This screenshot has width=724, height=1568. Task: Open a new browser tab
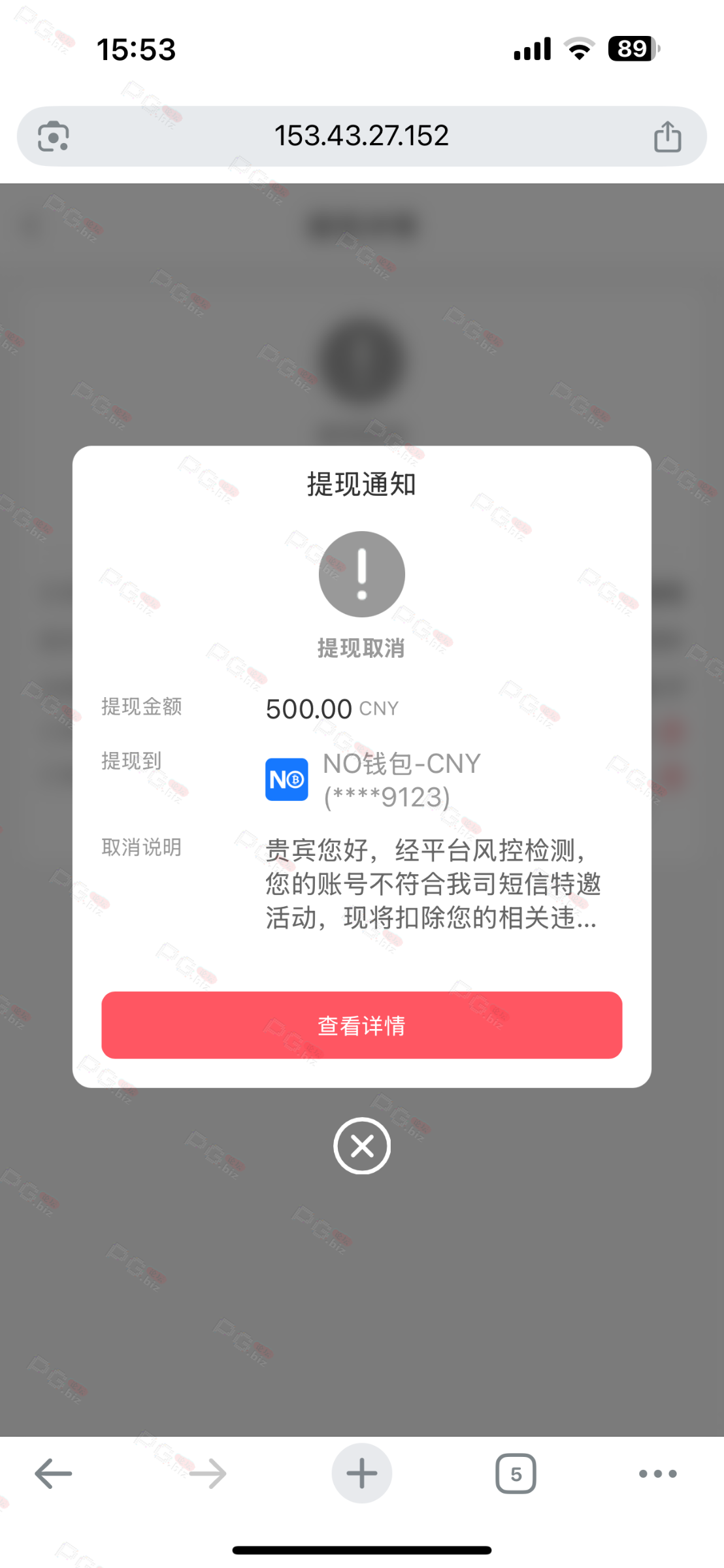[361, 1473]
